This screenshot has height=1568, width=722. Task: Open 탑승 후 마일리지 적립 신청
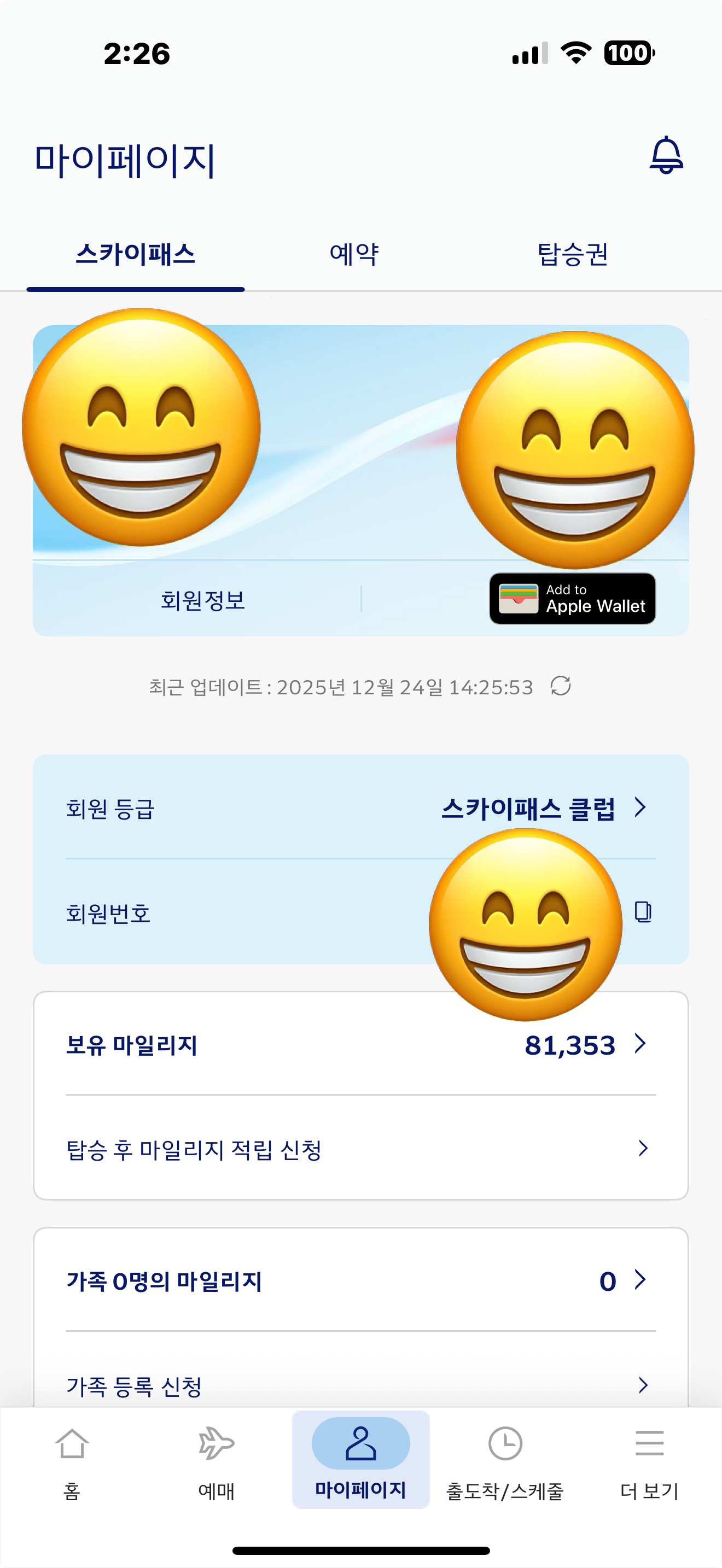coord(360,1150)
